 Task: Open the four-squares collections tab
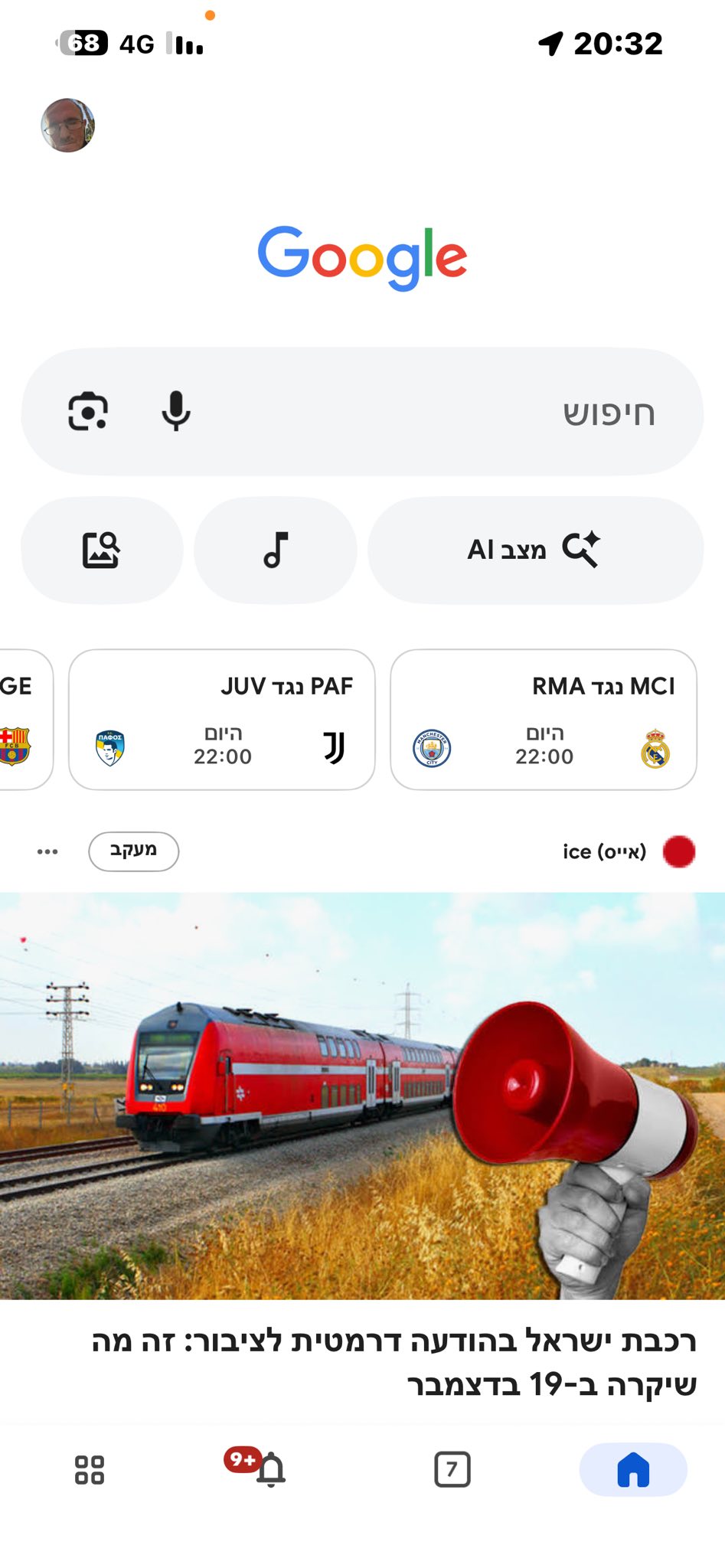coord(90,1469)
